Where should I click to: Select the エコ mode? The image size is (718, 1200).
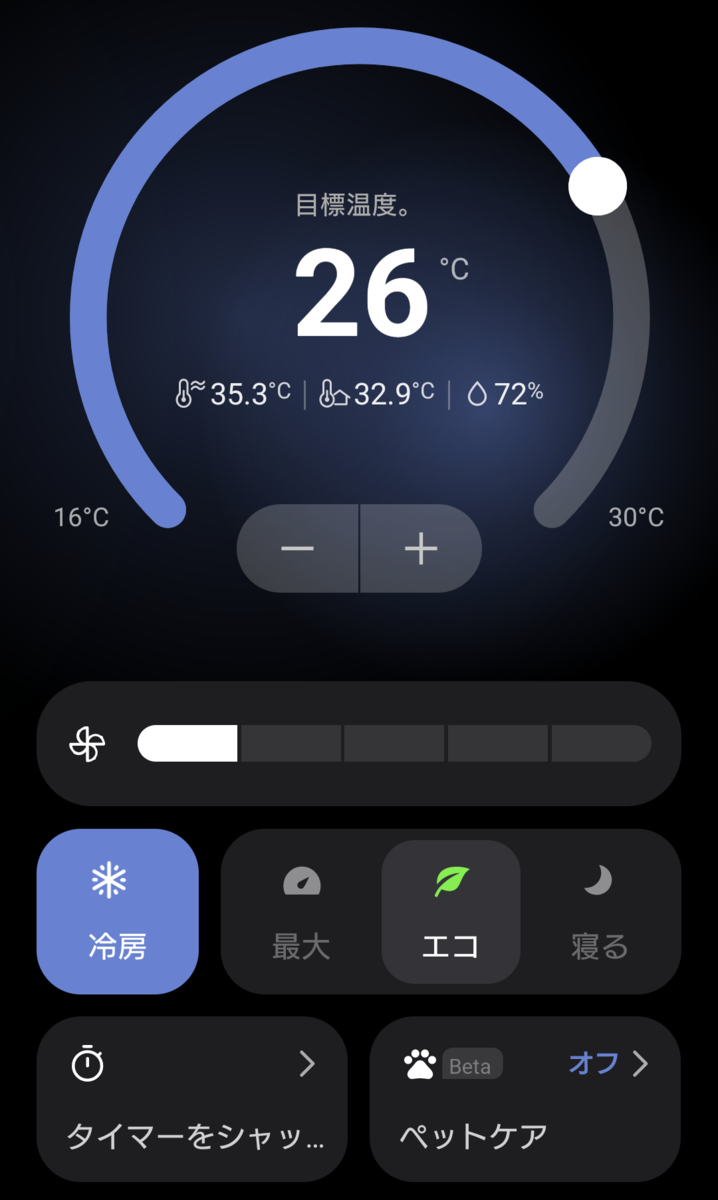[x=451, y=911]
